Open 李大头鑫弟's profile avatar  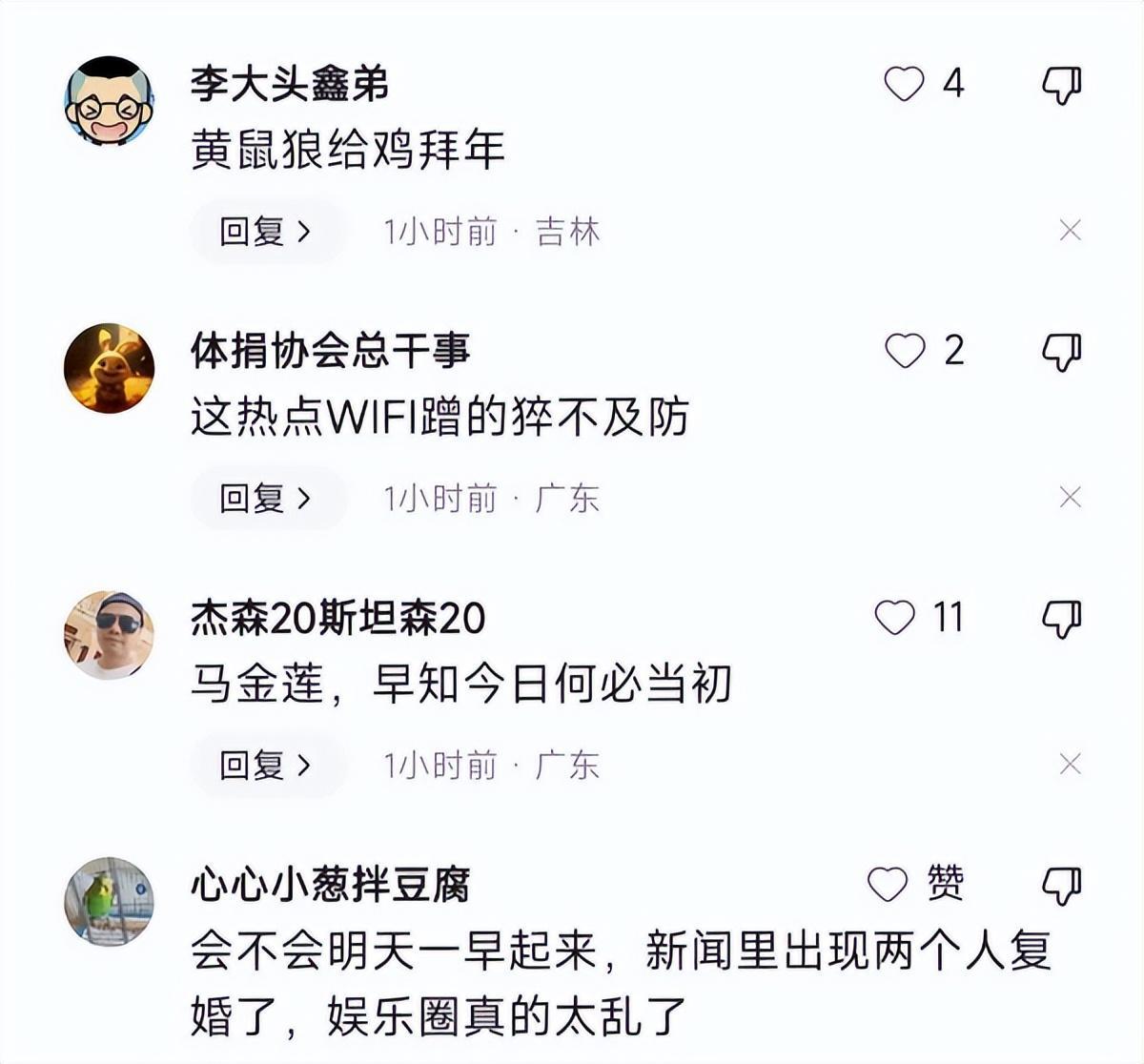(109, 101)
